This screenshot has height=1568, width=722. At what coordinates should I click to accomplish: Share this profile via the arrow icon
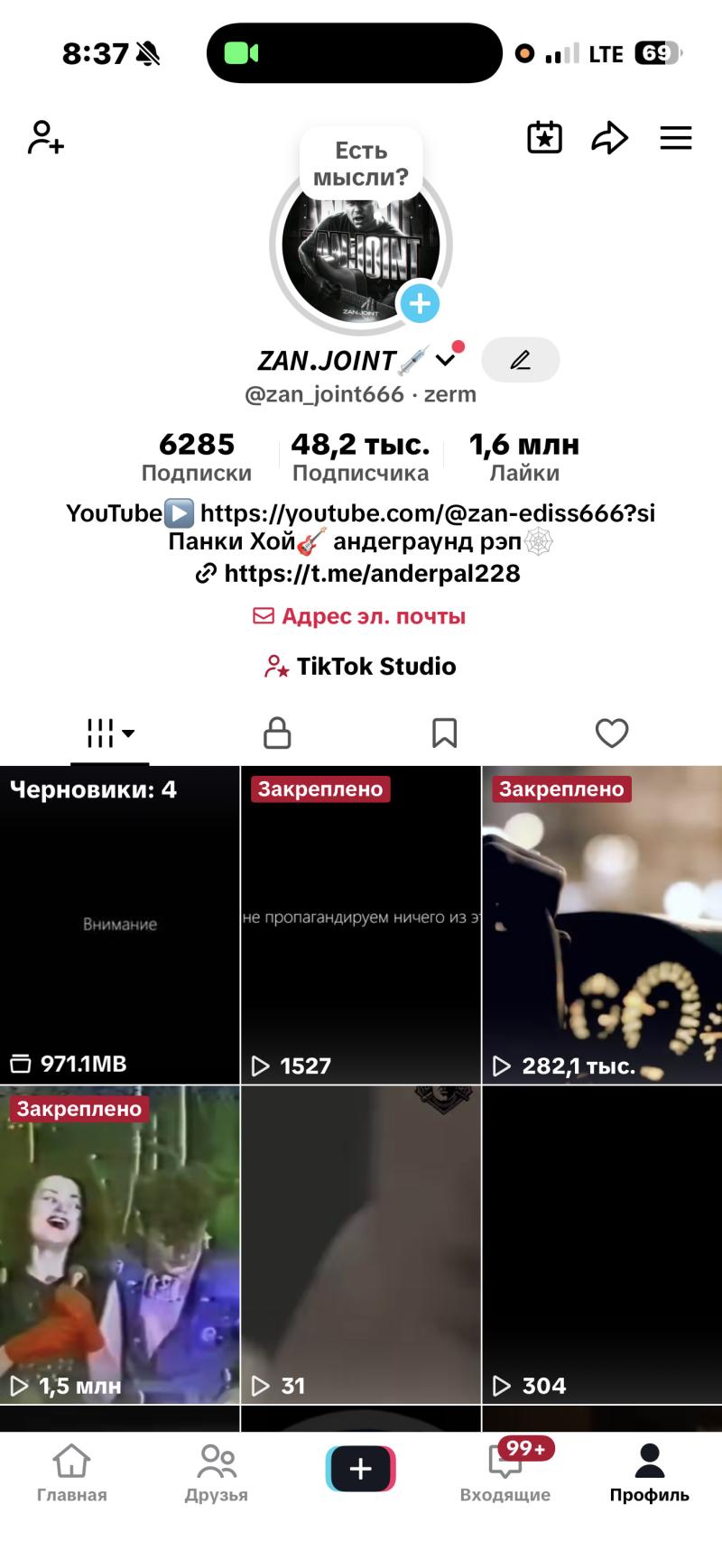610,137
